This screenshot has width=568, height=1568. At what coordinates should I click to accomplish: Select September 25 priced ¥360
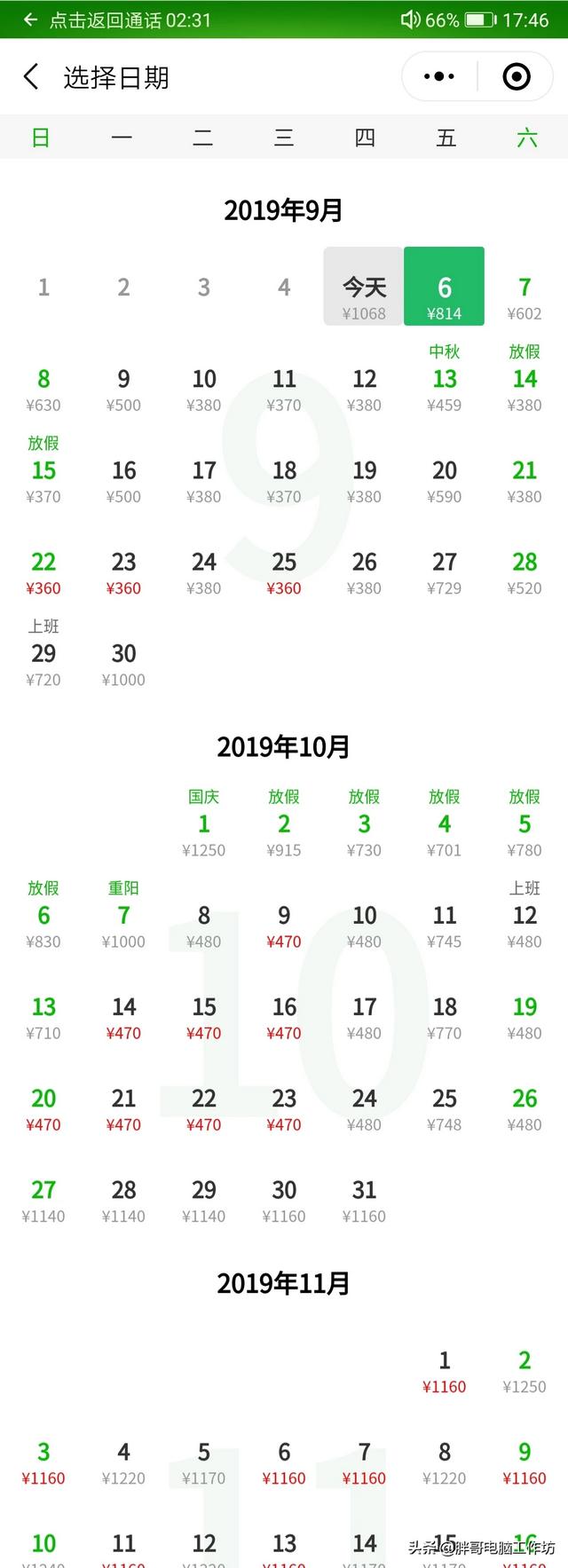[x=284, y=571]
